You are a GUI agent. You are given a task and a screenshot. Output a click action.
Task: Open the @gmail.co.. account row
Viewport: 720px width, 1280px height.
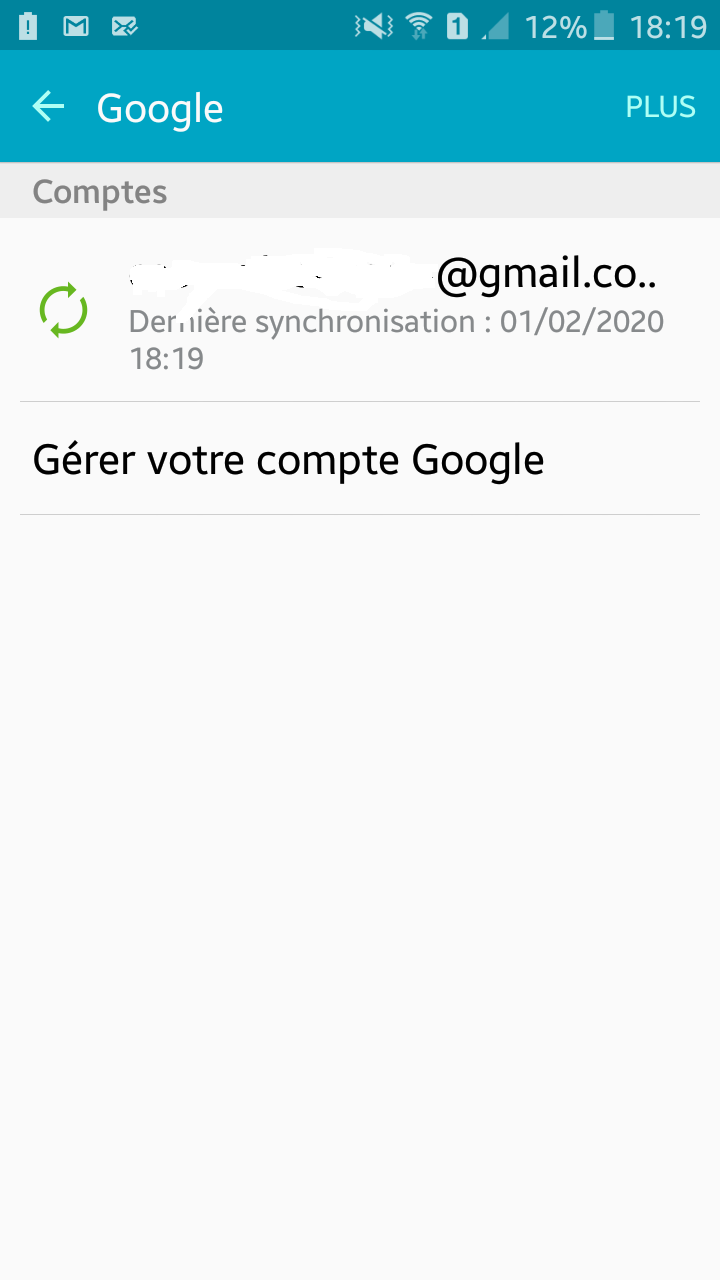(x=360, y=310)
